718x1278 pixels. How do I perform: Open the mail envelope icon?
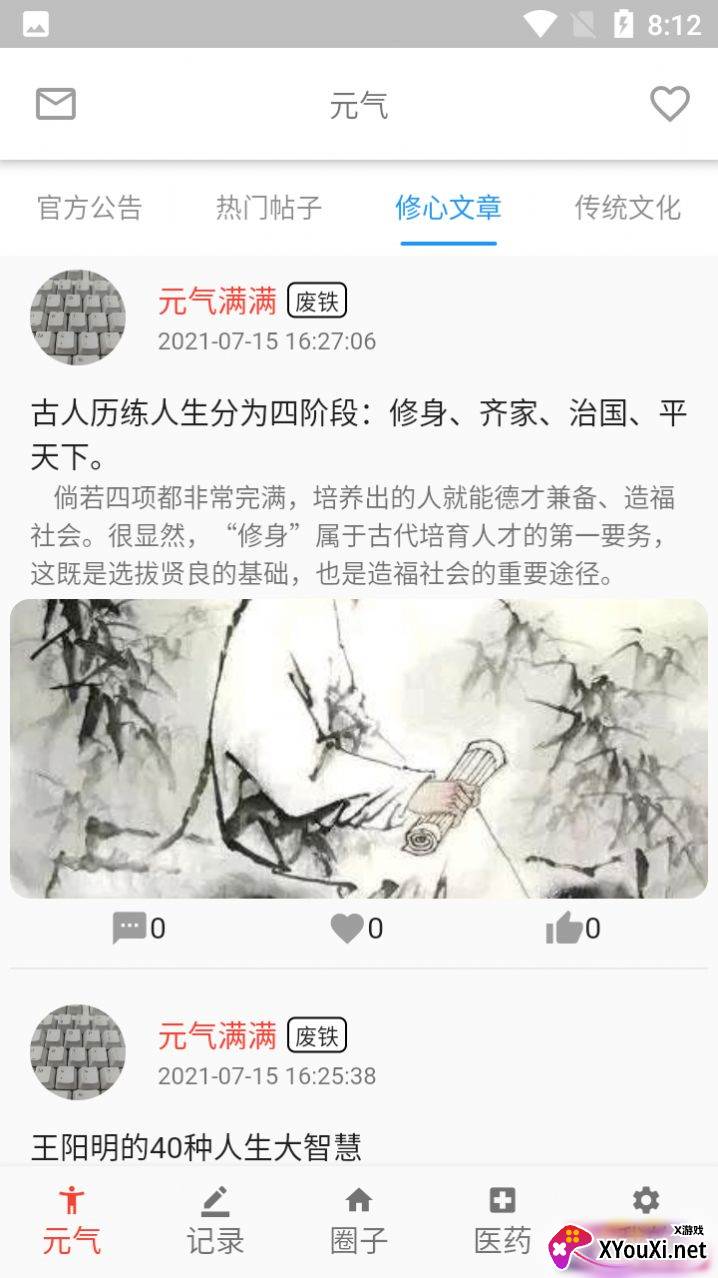[56, 104]
